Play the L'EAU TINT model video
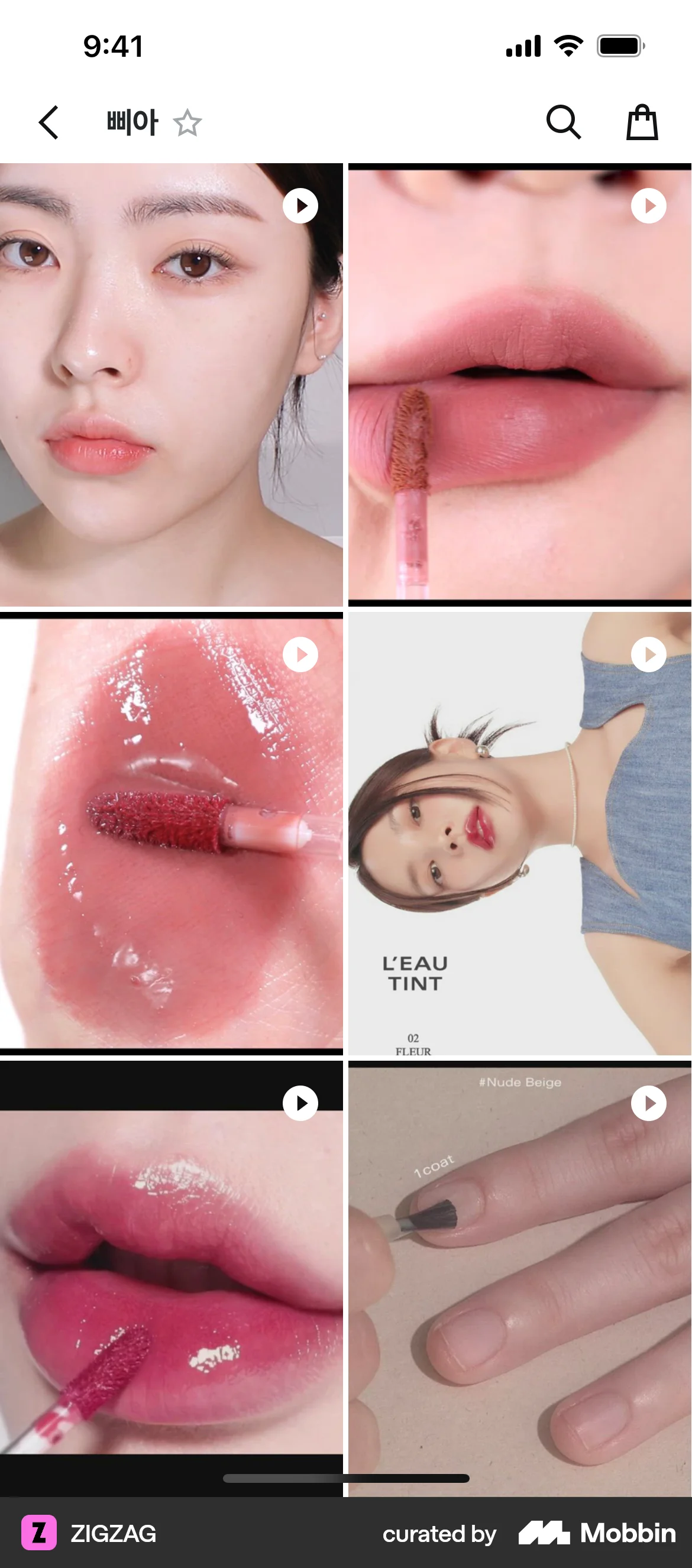The height and width of the screenshot is (1568, 692). [x=648, y=654]
